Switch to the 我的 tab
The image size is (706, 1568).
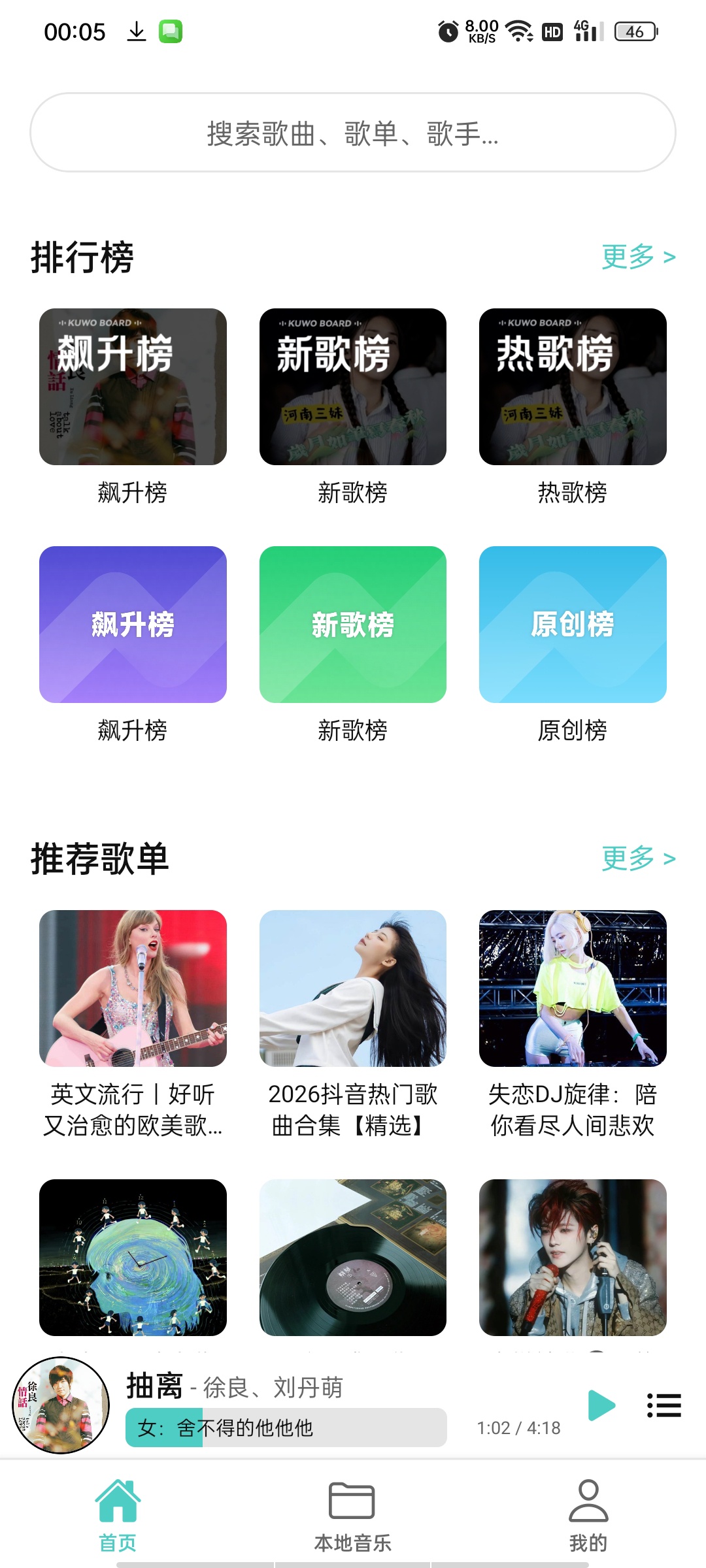coord(588,1516)
